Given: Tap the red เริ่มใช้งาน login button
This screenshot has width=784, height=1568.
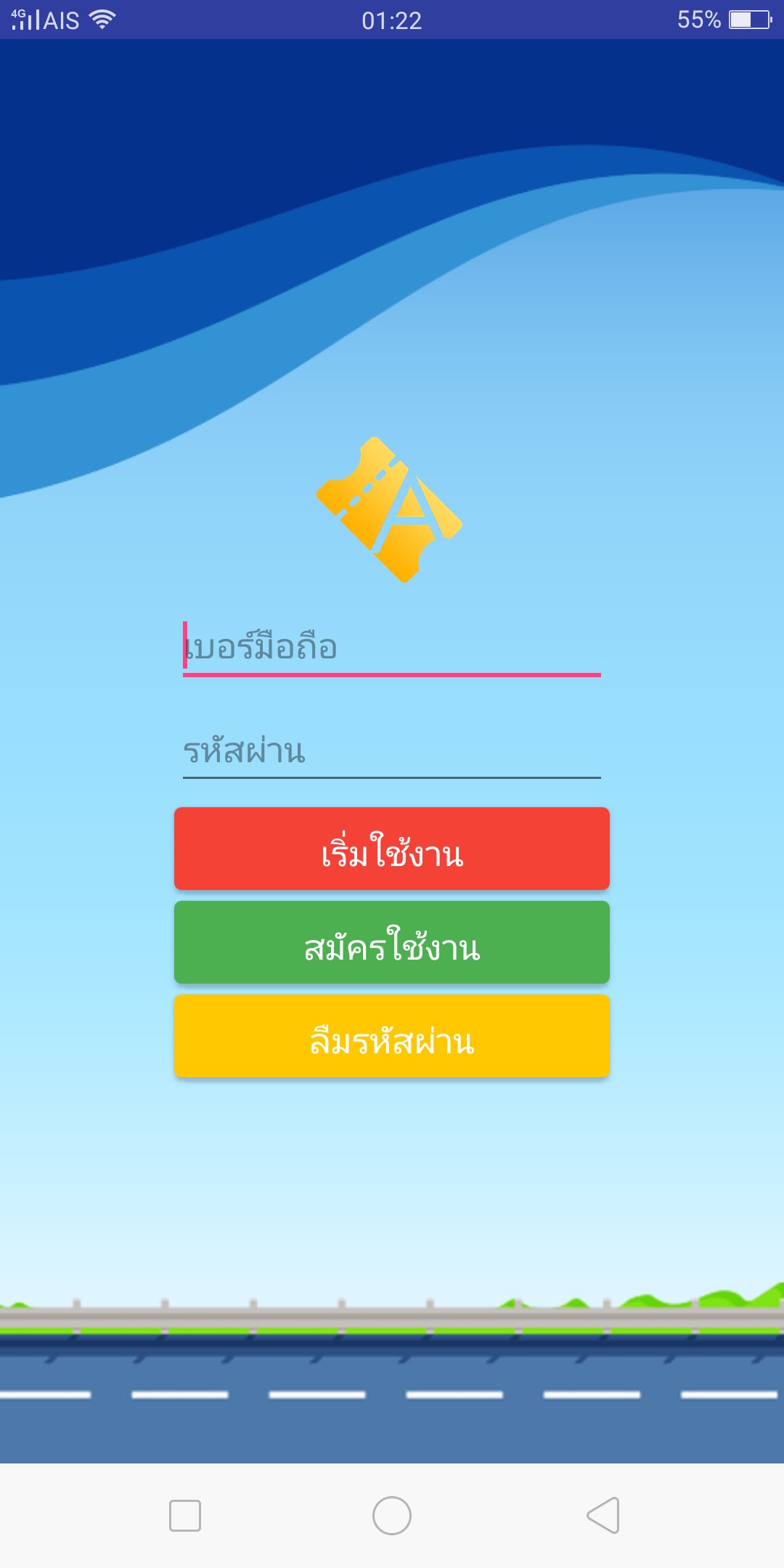Looking at the screenshot, I should [392, 849].
